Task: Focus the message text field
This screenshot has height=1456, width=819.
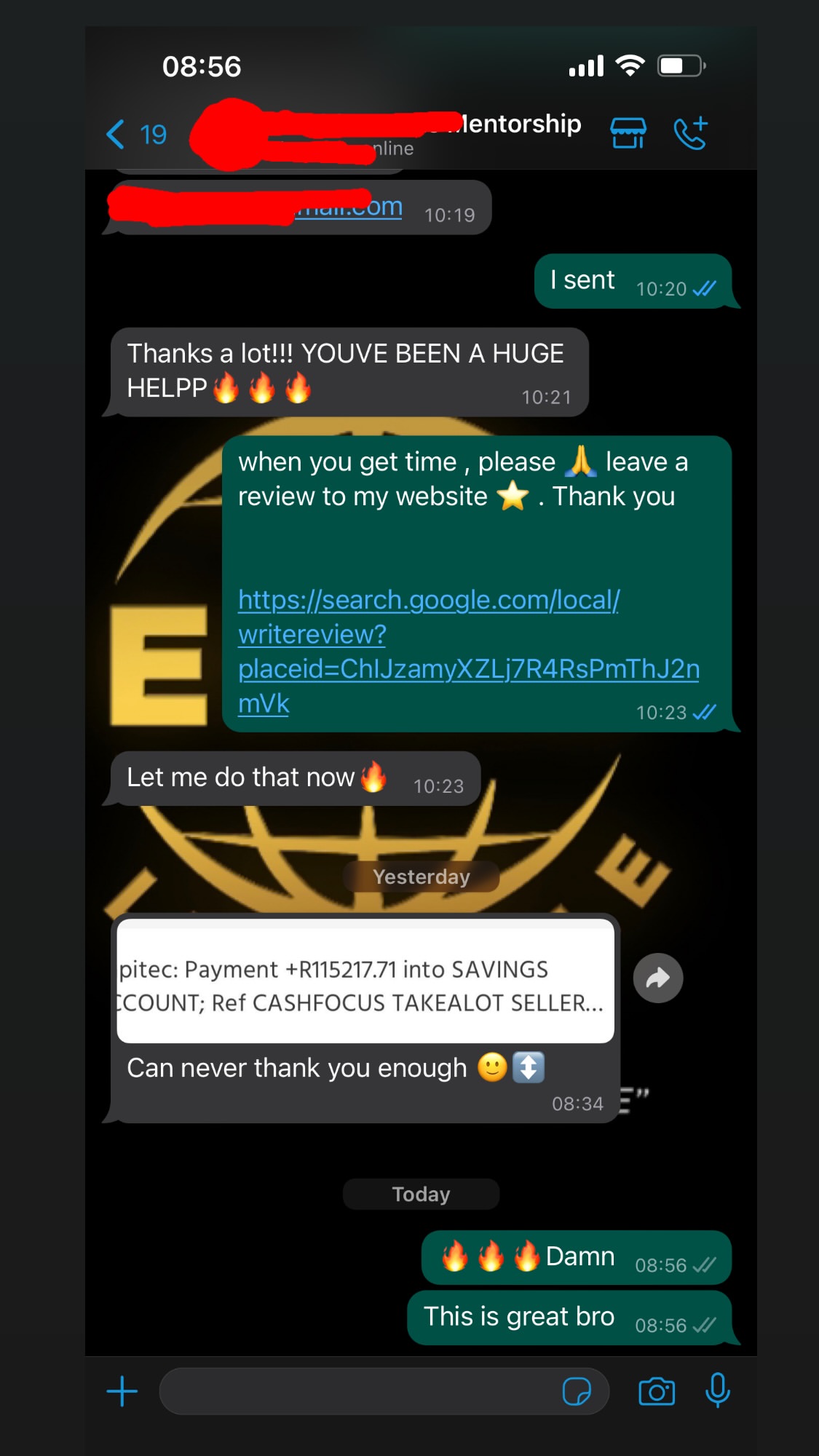Action: pos(357,1391)
